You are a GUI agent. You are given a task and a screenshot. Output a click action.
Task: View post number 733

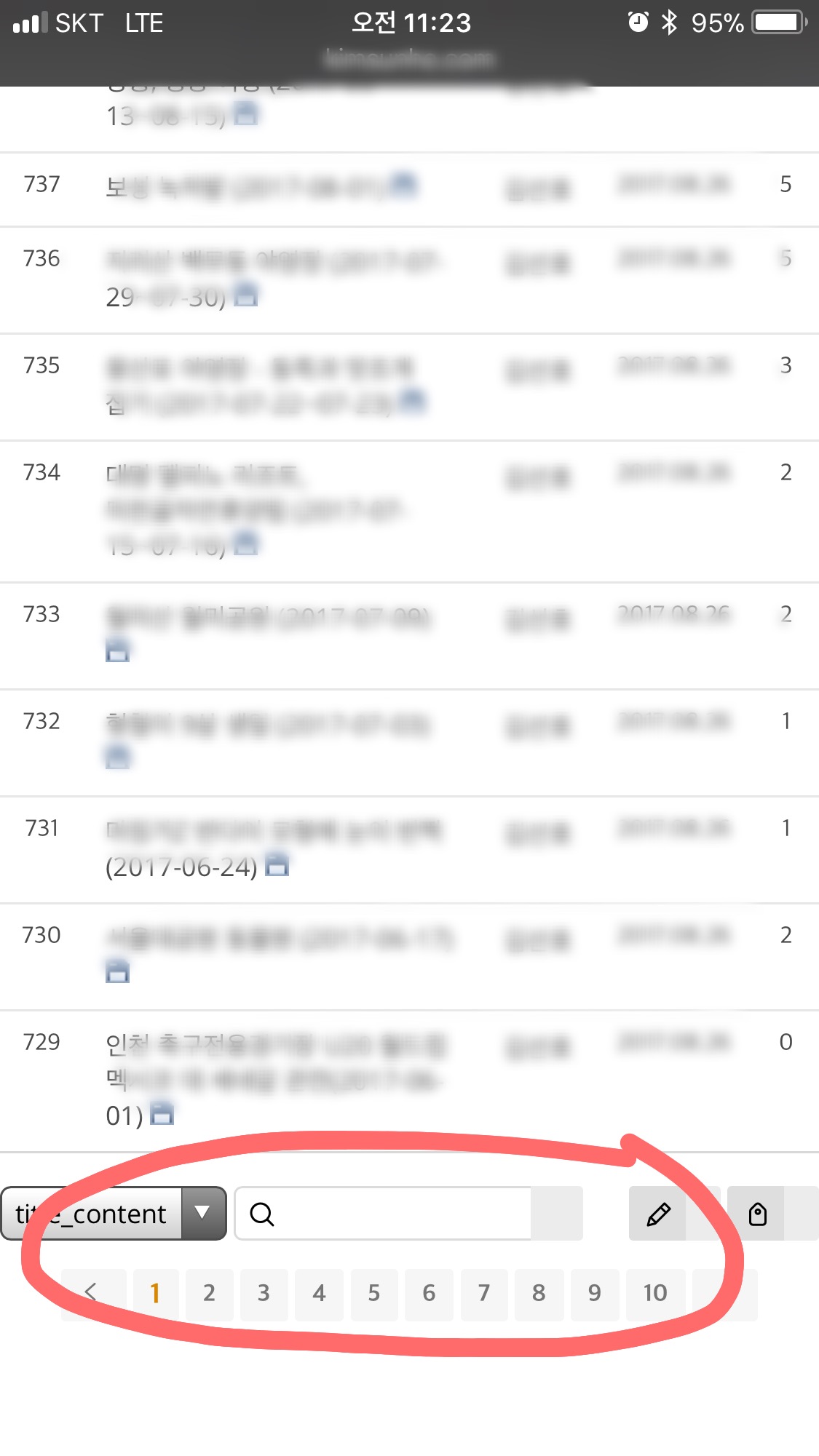pos(266,618)
